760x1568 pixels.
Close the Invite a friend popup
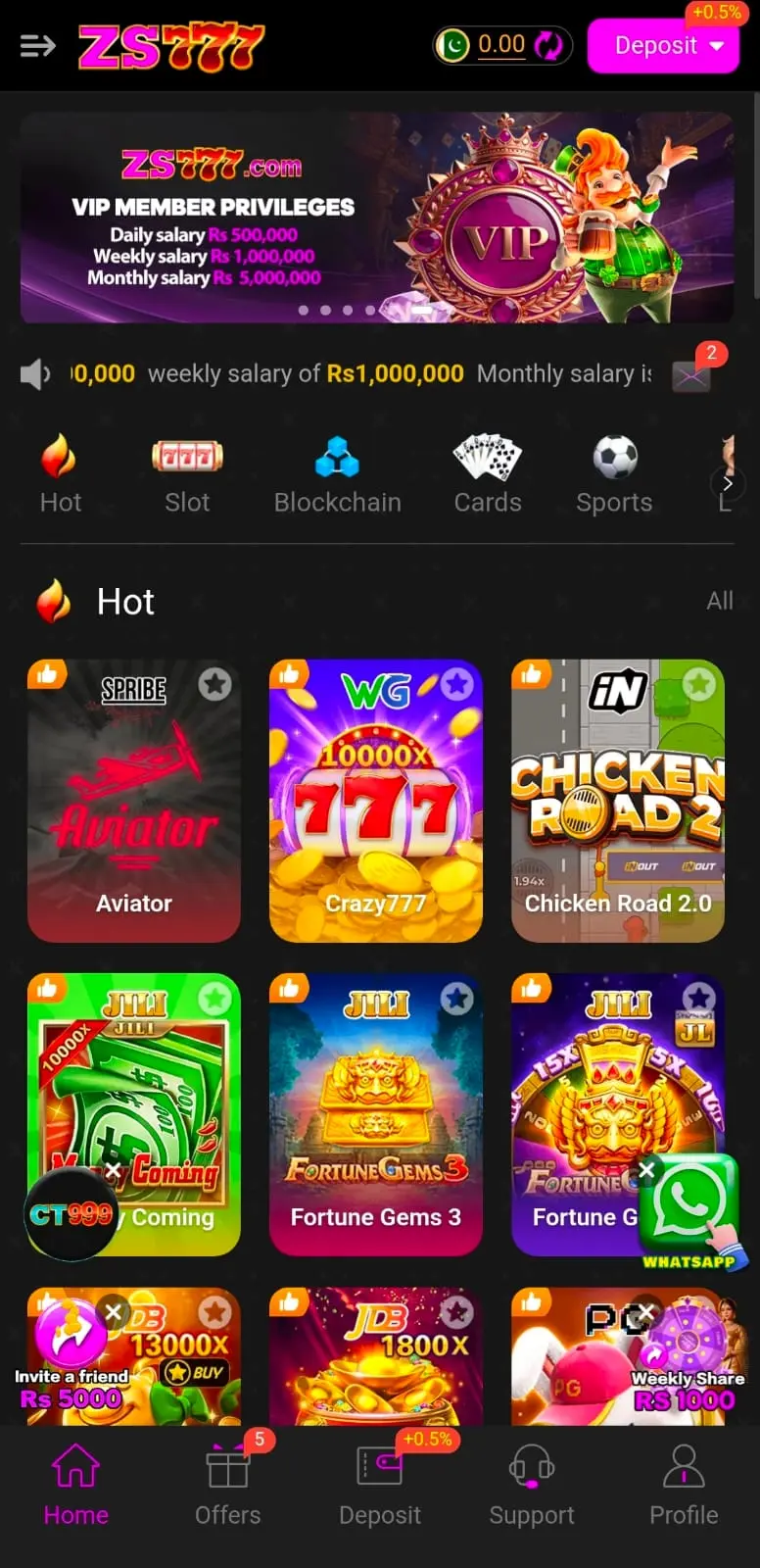click(114, 1311)
